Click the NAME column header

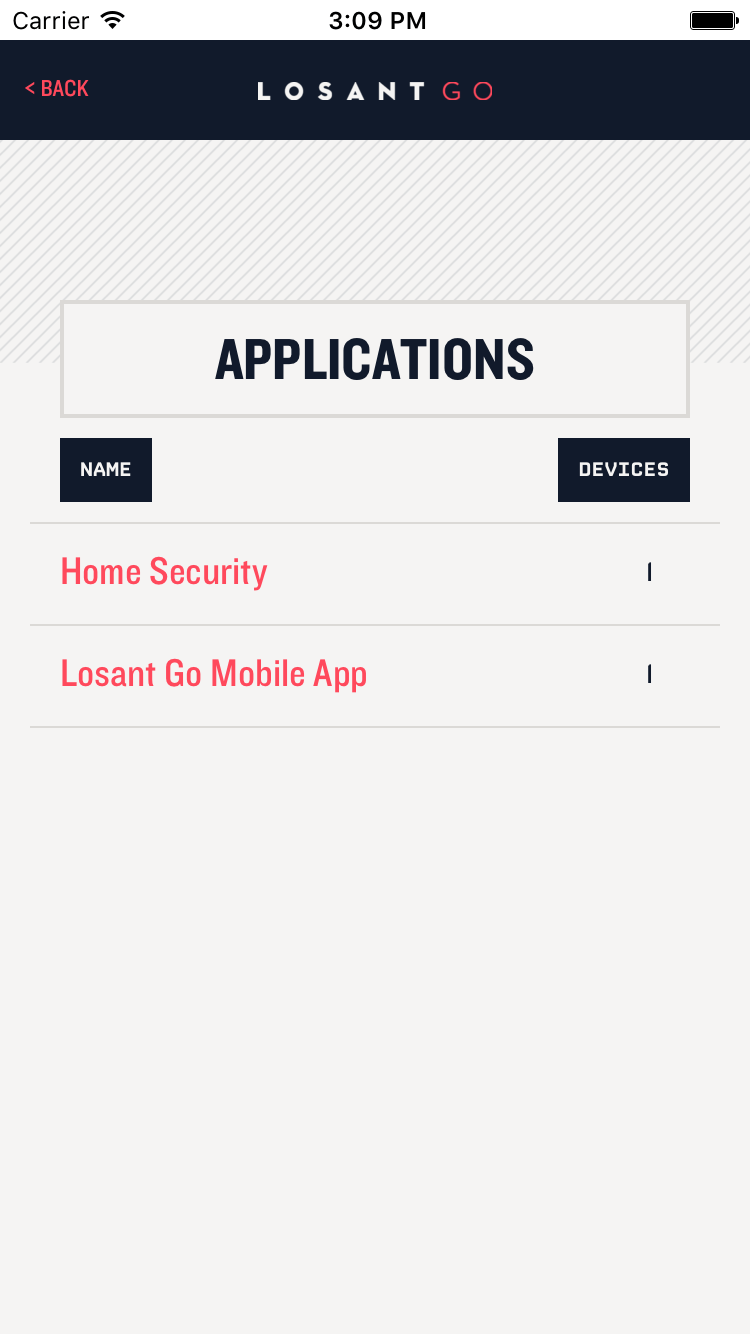[x=105, y=469]
